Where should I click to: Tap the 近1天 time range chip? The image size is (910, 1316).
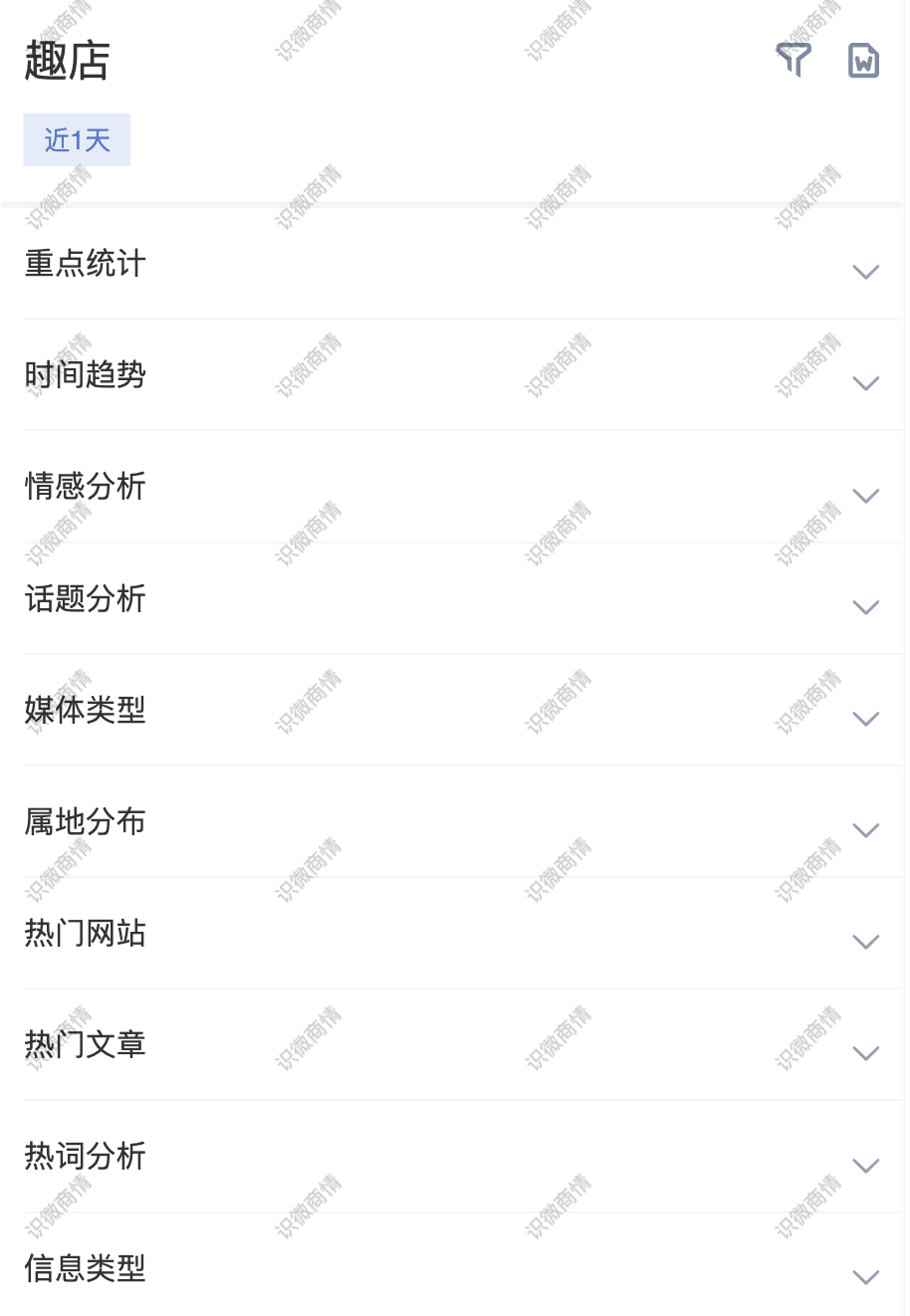[77, 140]
